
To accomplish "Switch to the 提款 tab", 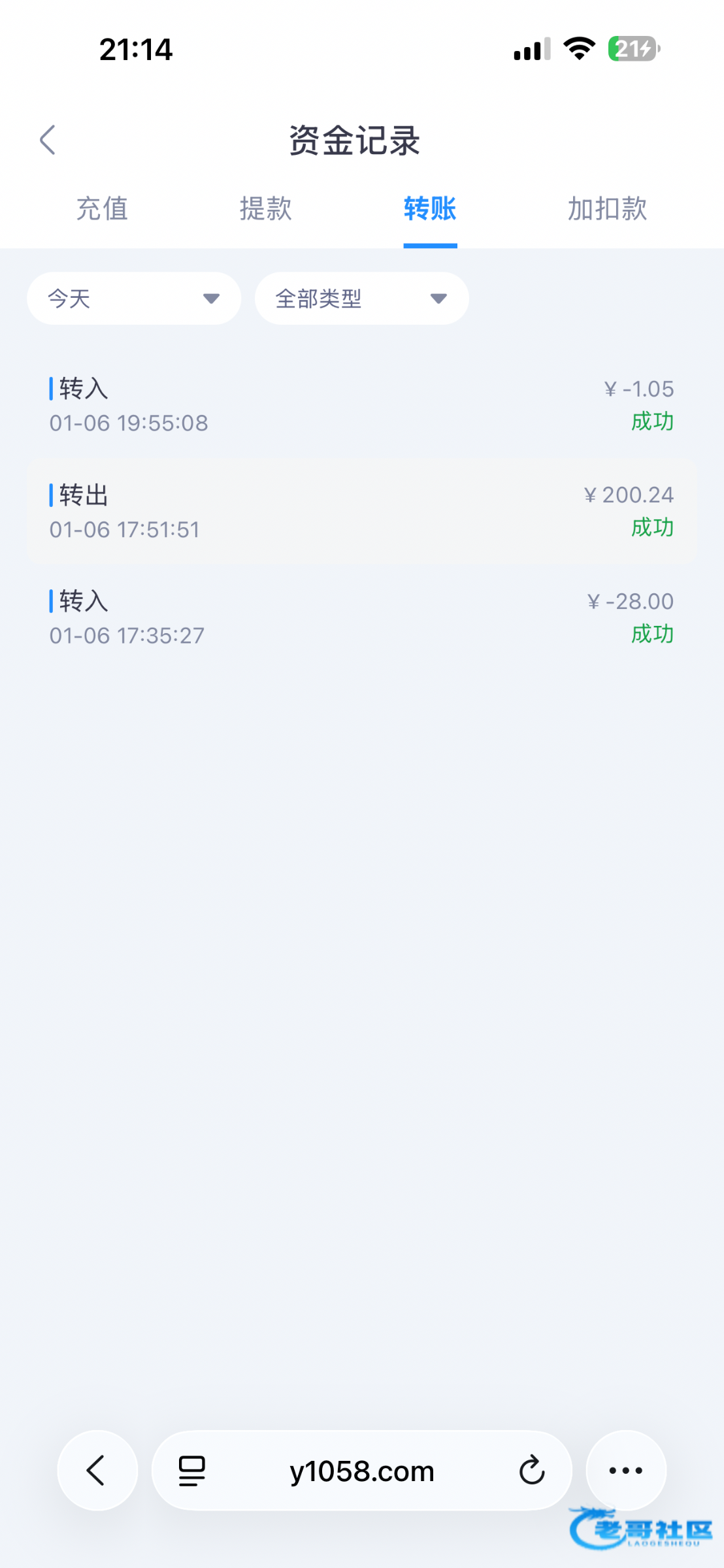I will coord(265,209).
